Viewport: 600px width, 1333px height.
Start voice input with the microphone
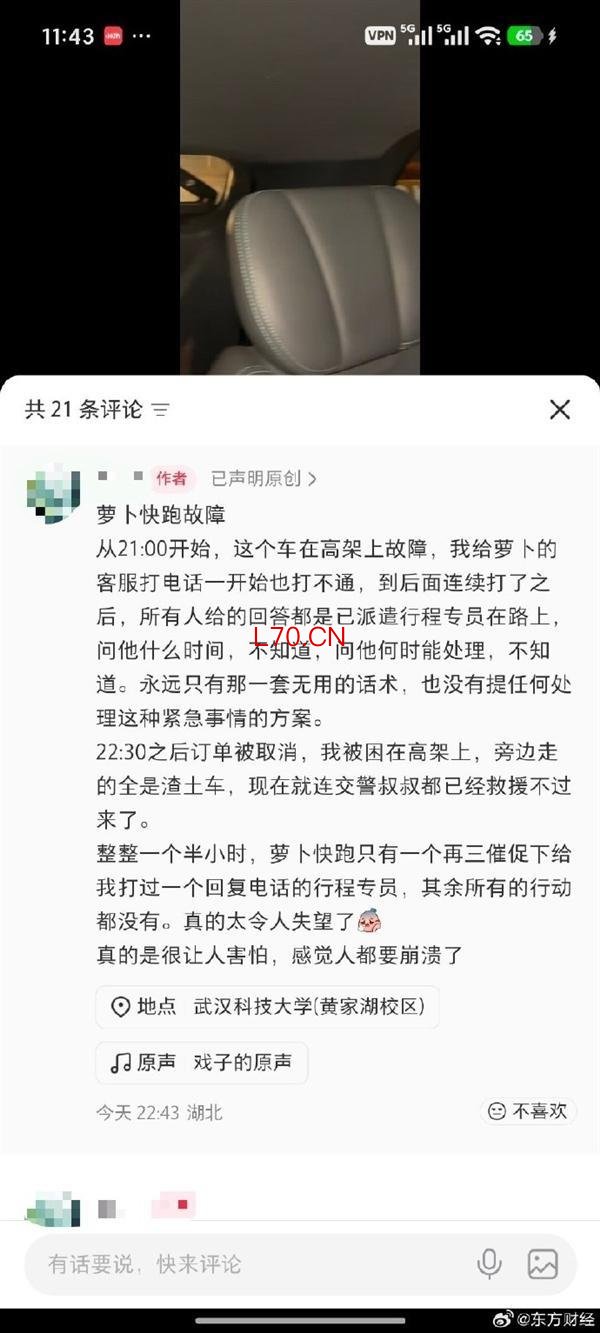[x=489, y=1264]
